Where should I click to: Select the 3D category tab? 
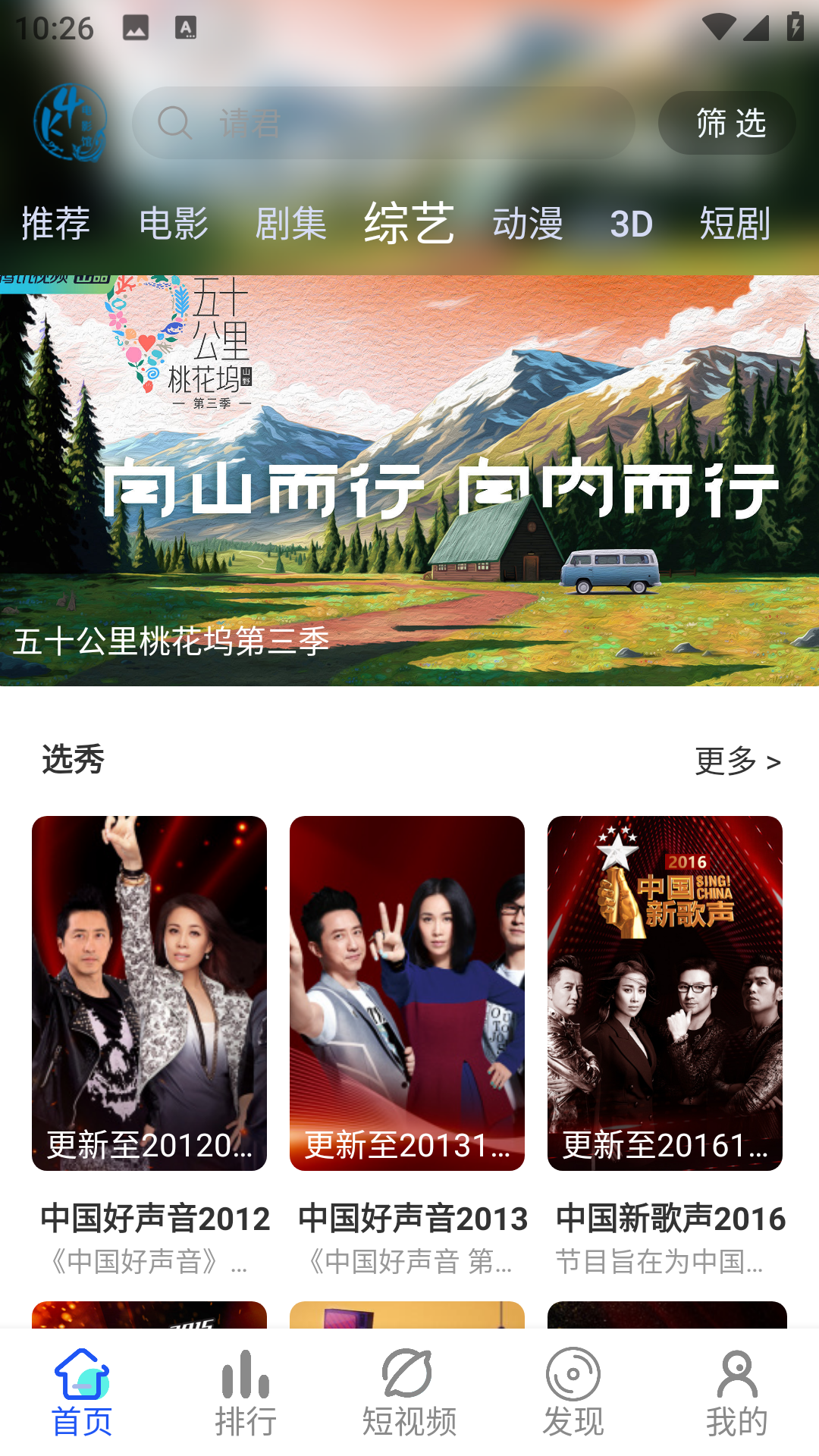[631, 224]
